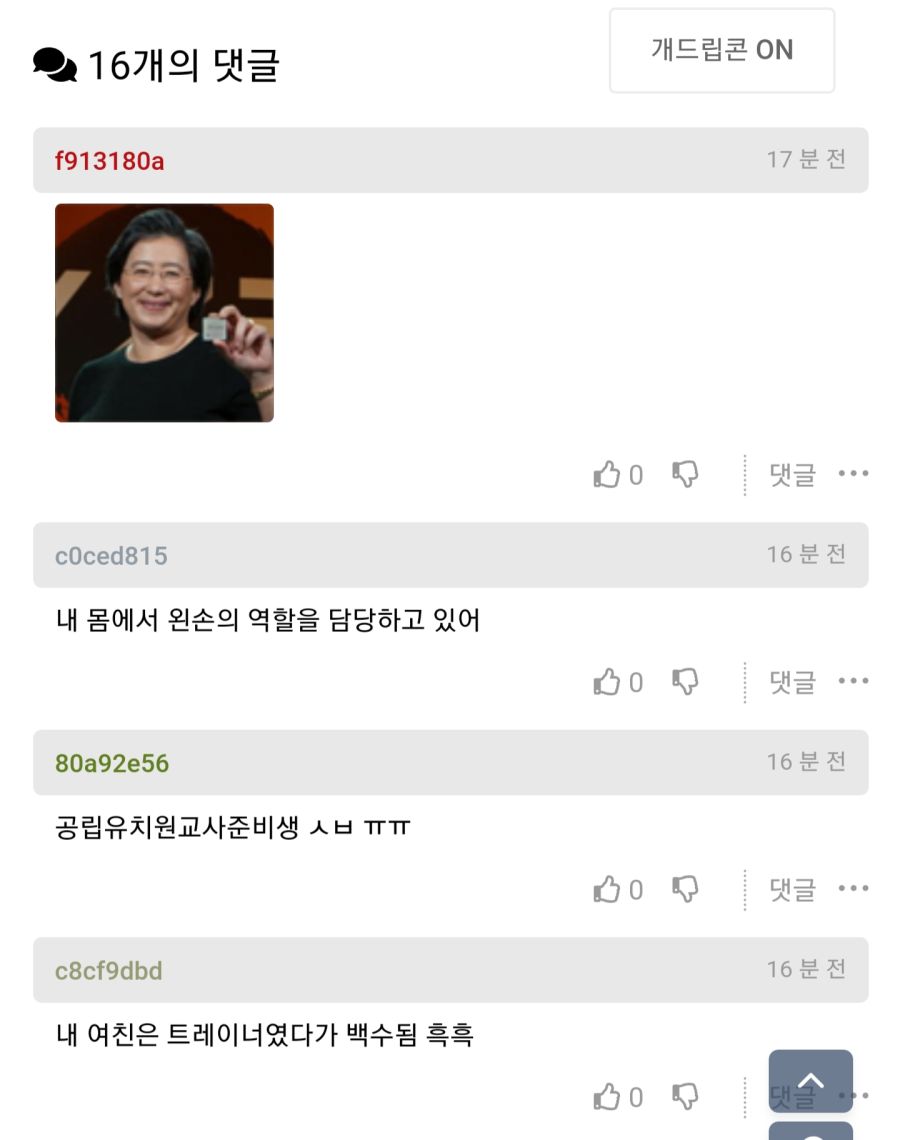Screen dimensions: 900x1140
Task: Downvote f913180a's comment with the thumbs-down icon
Action: point(686,474)
